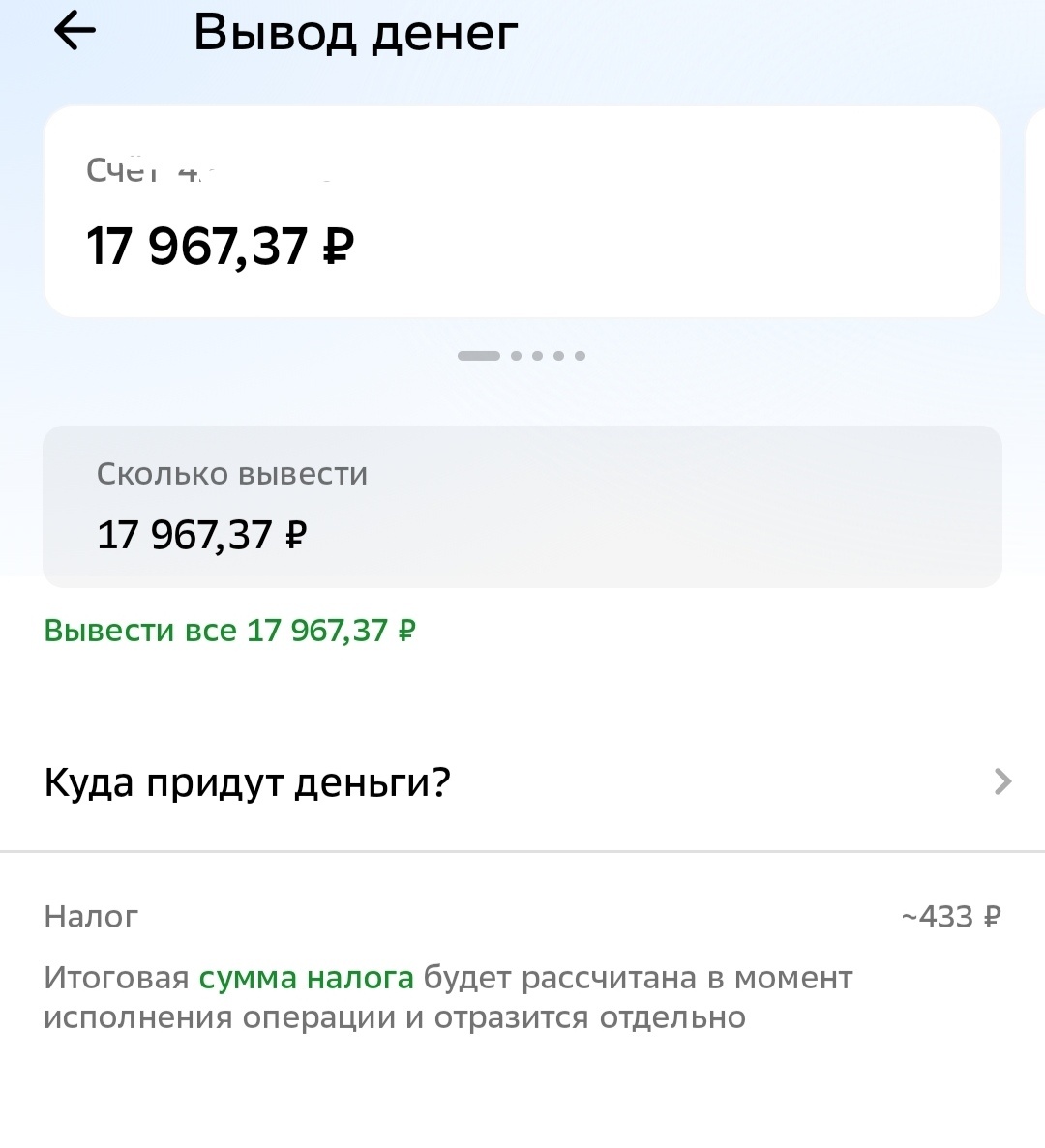Viewport: 1045px width, 1148px height.
Task: Open the green "сумма налога" link
Action: pos(307,977)
